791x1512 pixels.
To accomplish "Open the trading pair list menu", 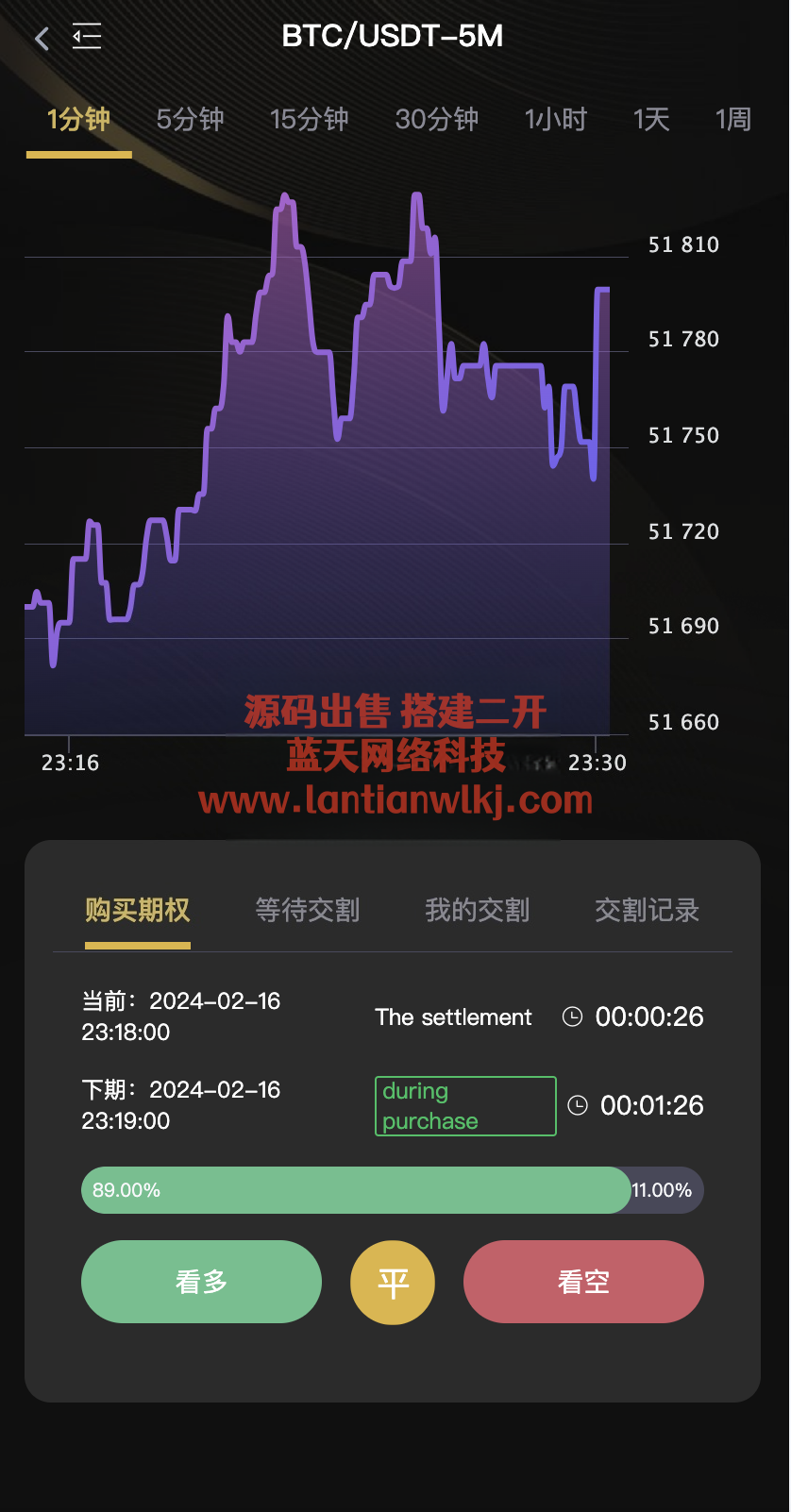I will pos(87,38).
